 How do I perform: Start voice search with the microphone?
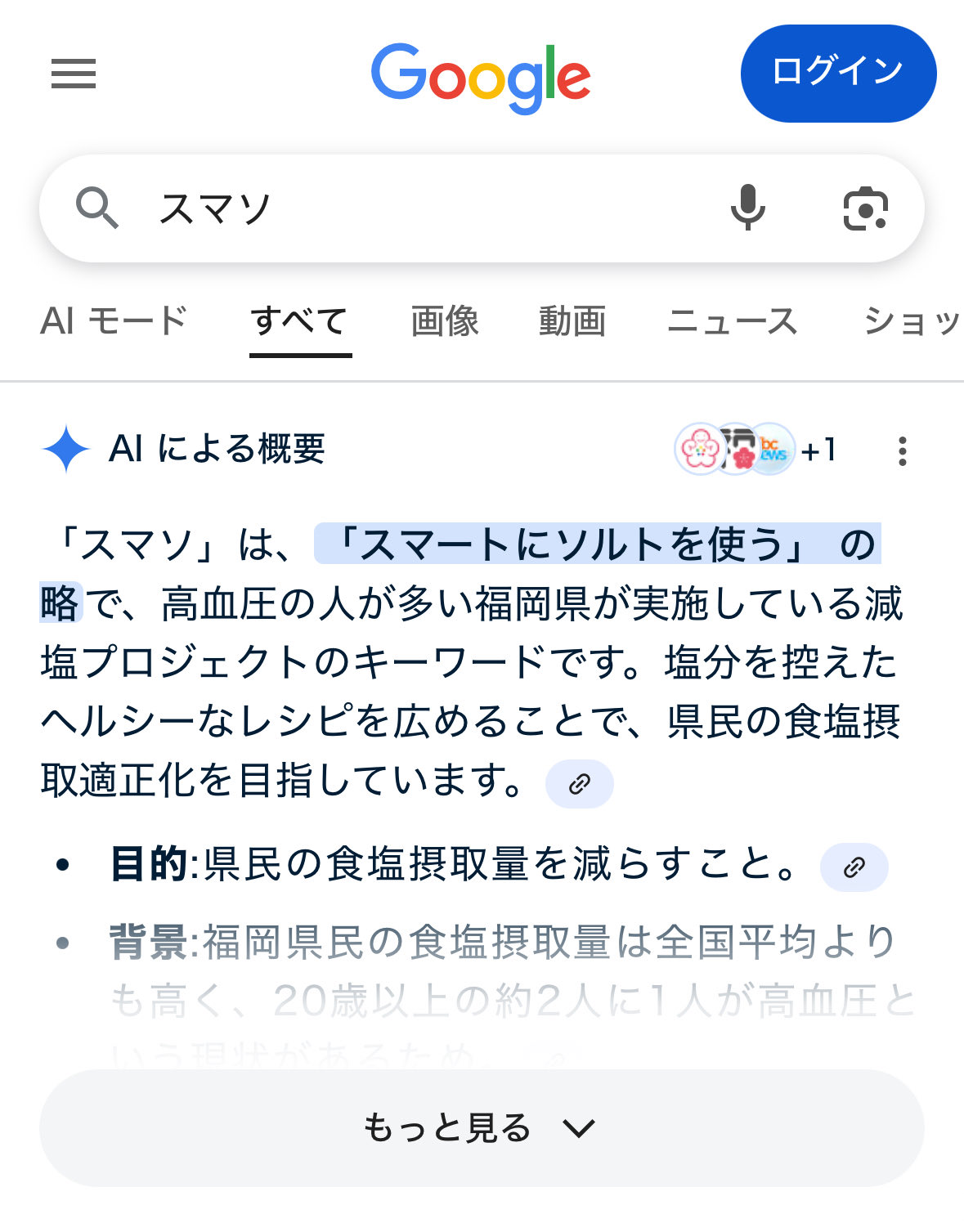point(747,208)
